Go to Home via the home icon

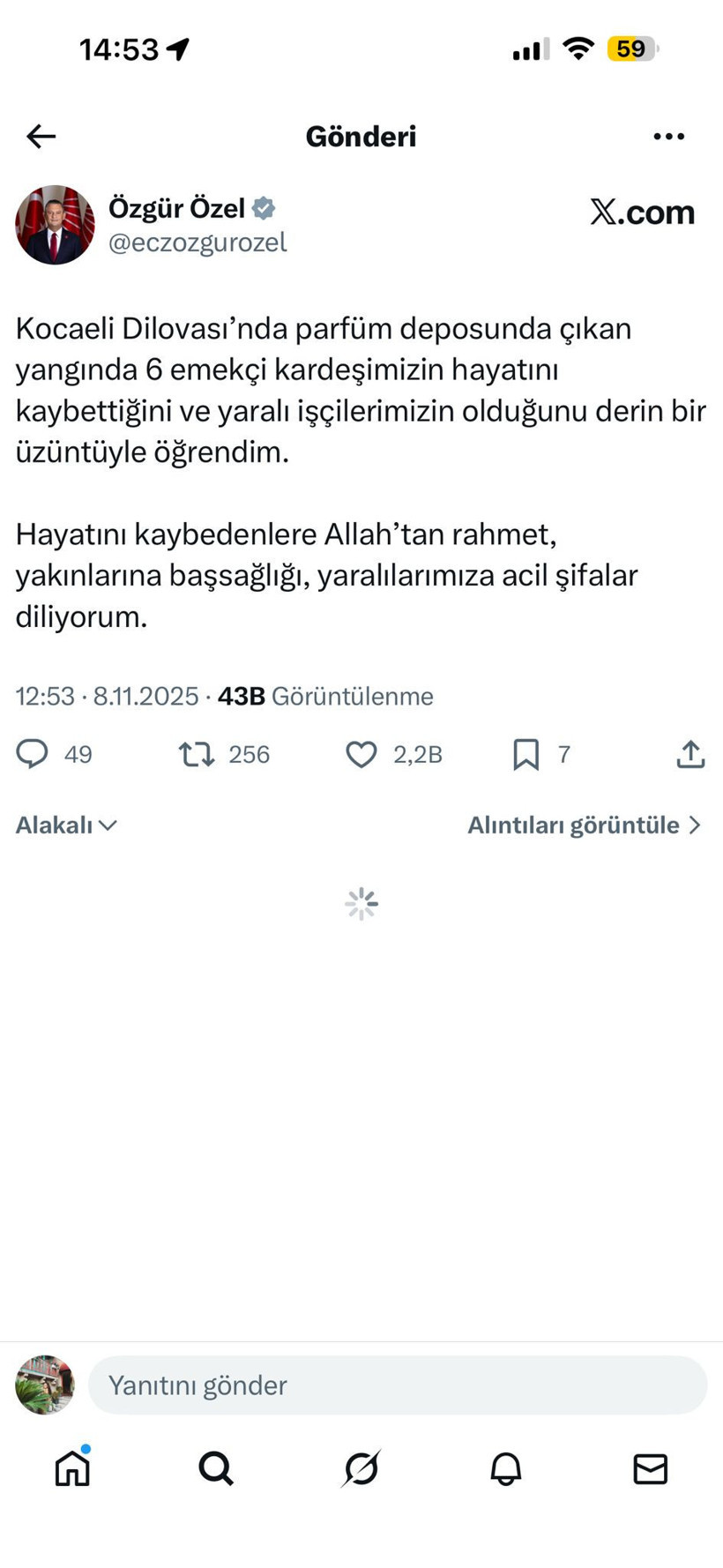point(71,1468)
